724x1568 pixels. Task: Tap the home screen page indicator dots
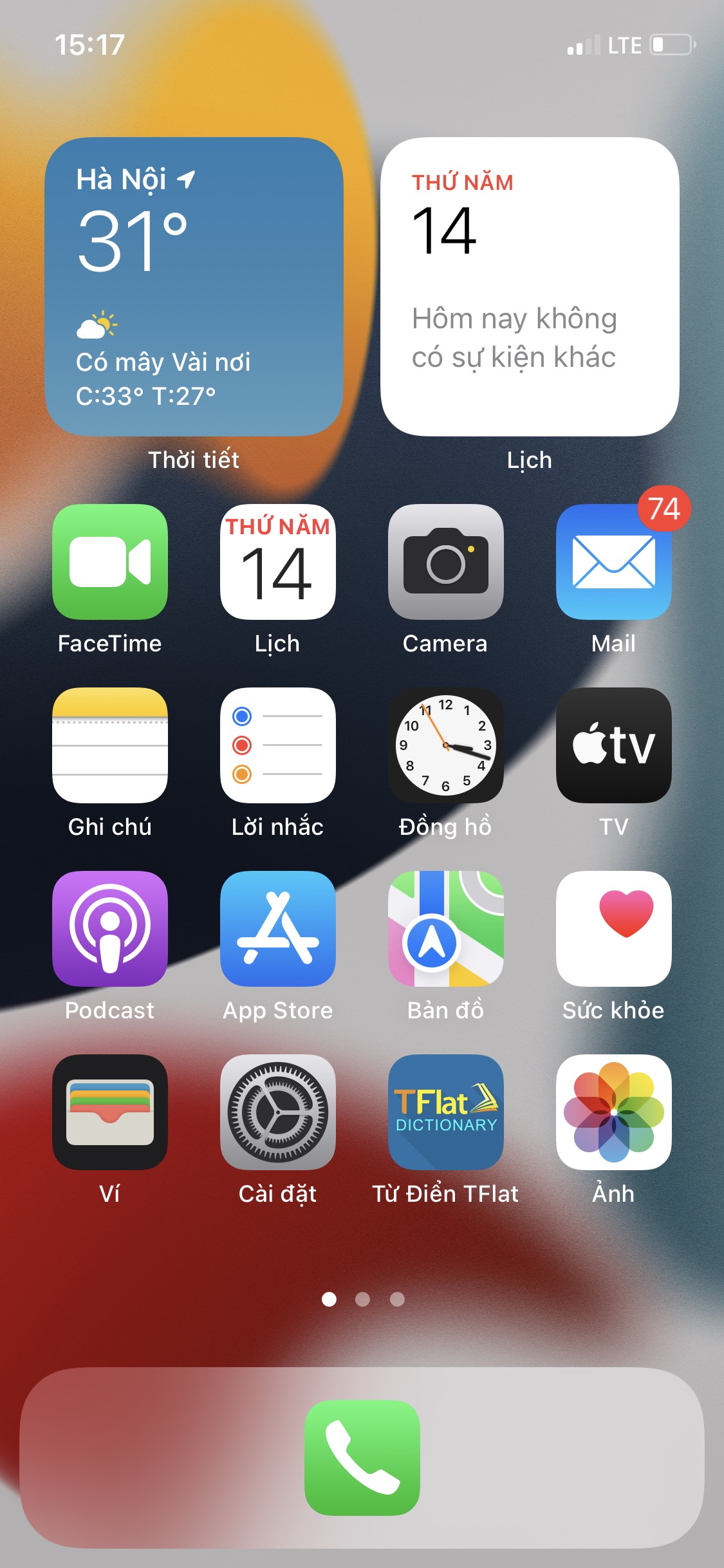[x=362, y=1299]
